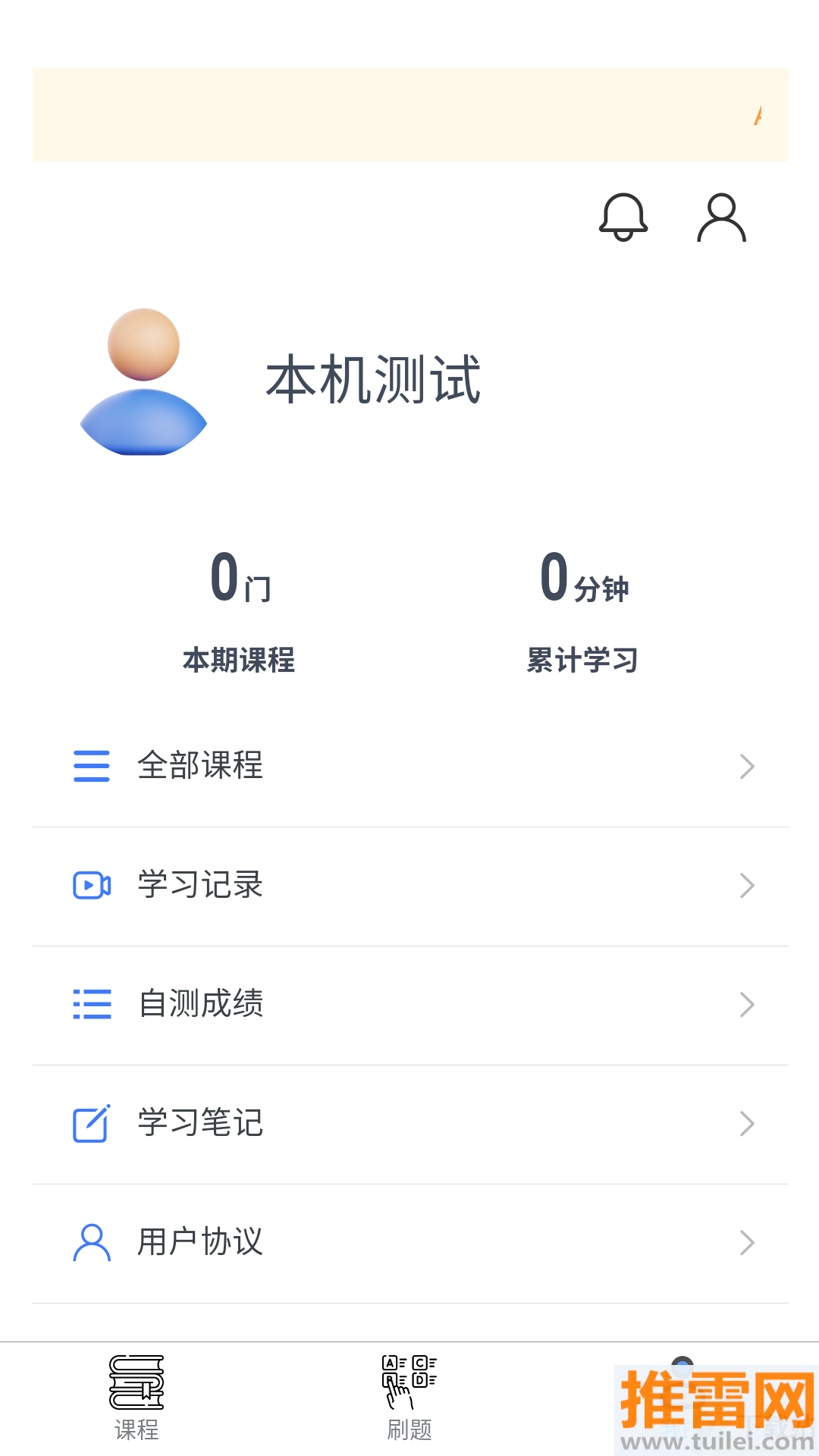Open 学习记录 (study records)

coord(409,885)
